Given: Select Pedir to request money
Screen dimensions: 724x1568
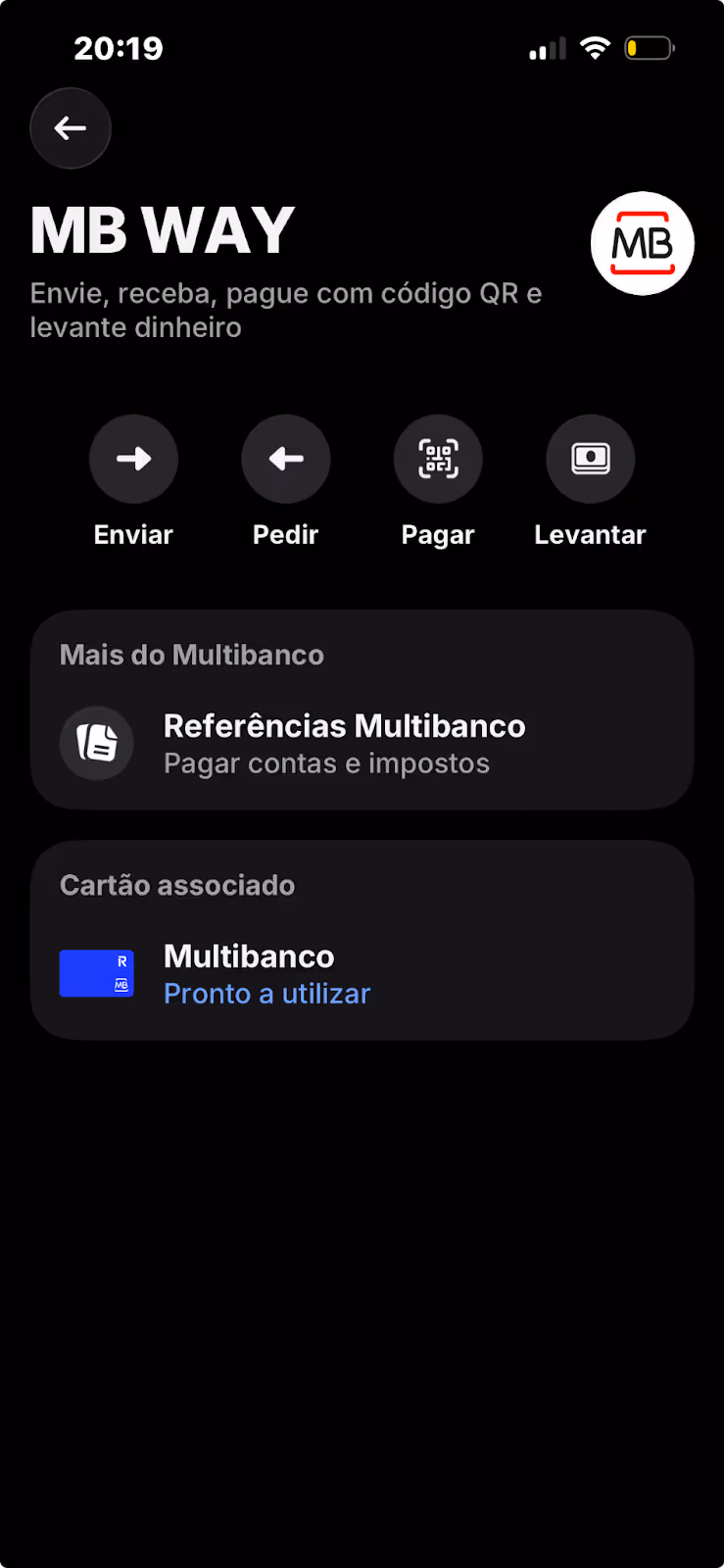Looking at the screenshot, I should click(286, 459).
